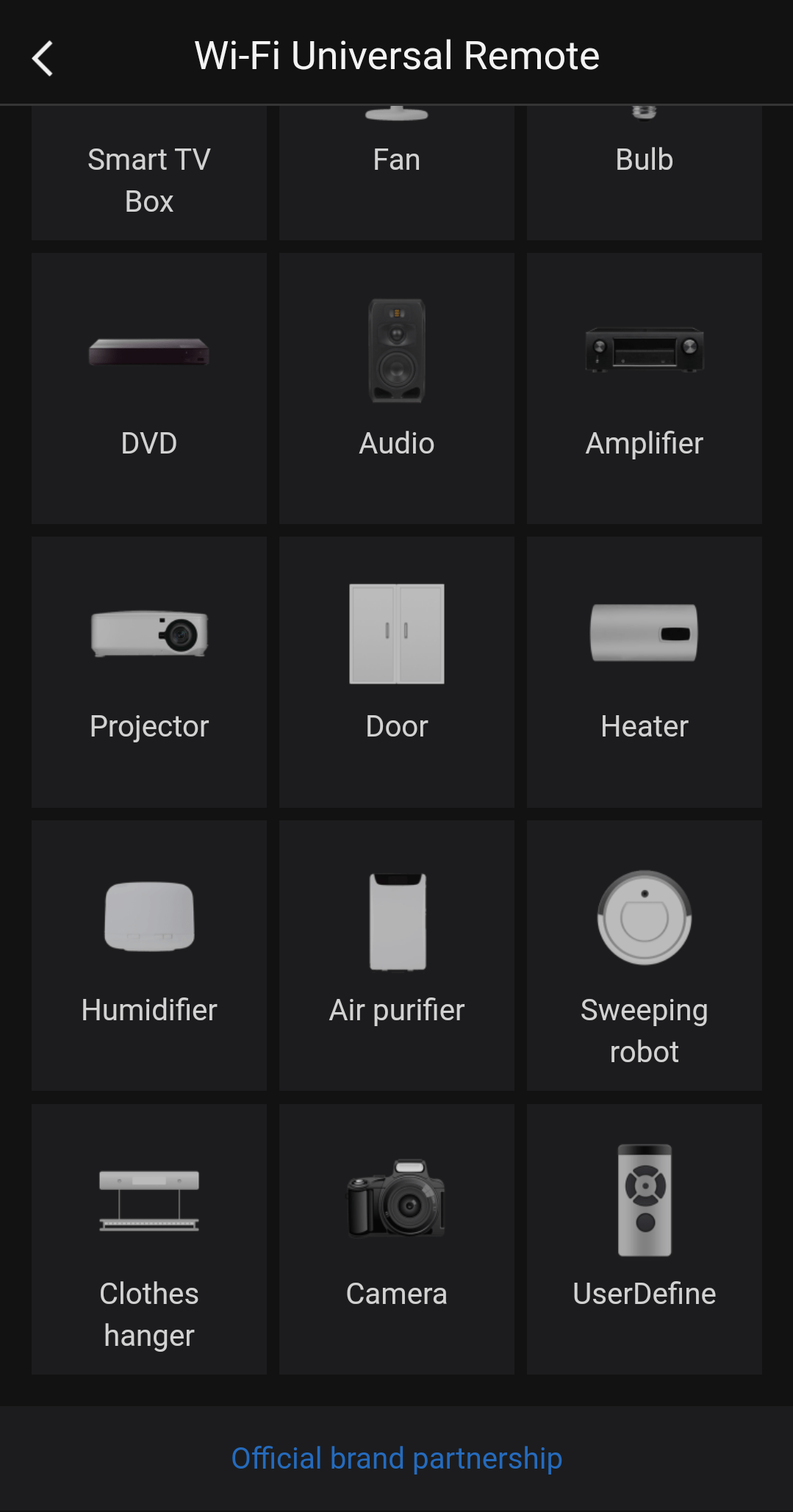Open the Official brand partnership link

click(397, 1458)
